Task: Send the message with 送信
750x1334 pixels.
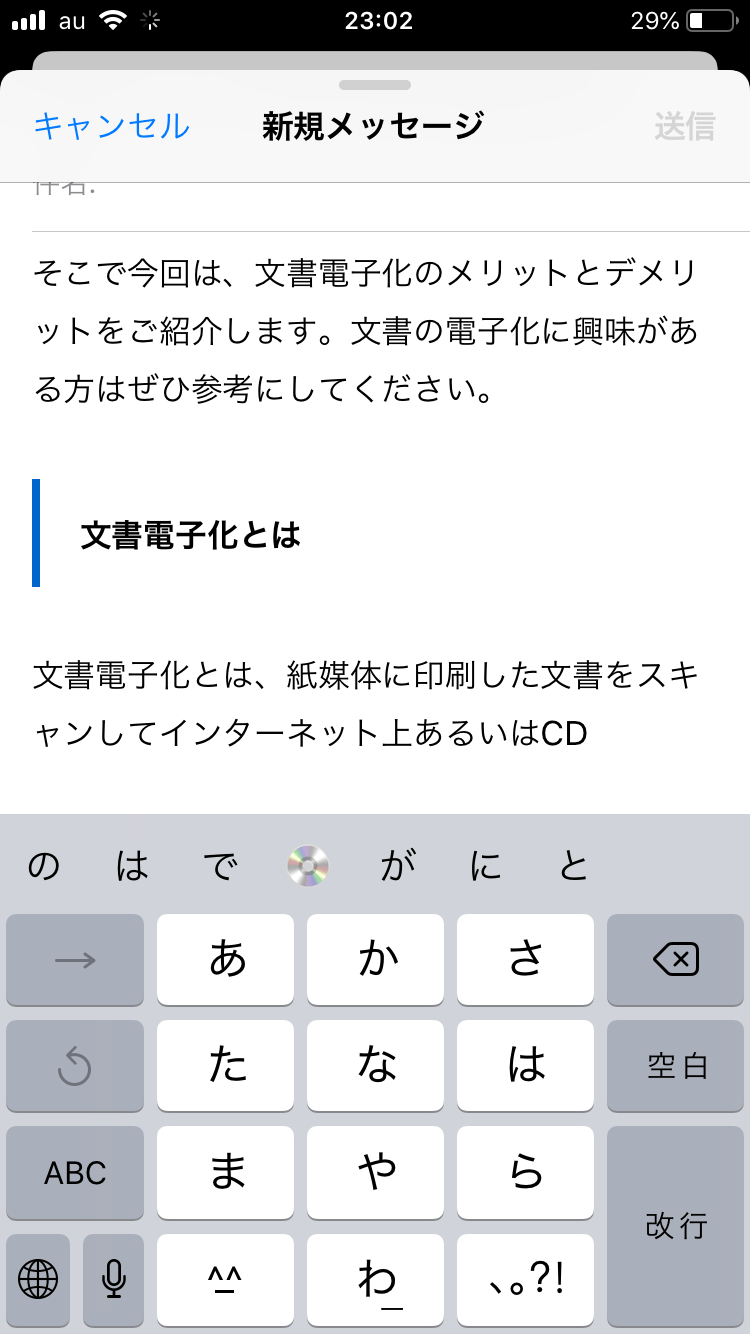Action: click(x=684, y=126)
